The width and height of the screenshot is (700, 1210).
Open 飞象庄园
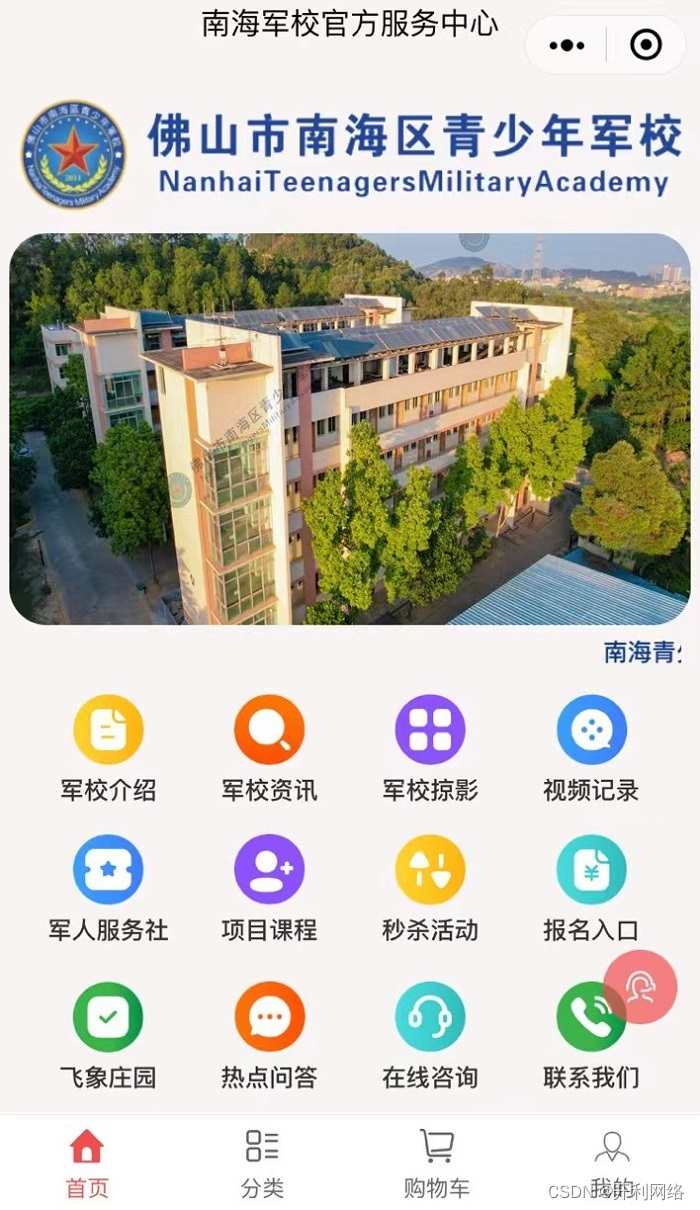(x=108, y=1017)
